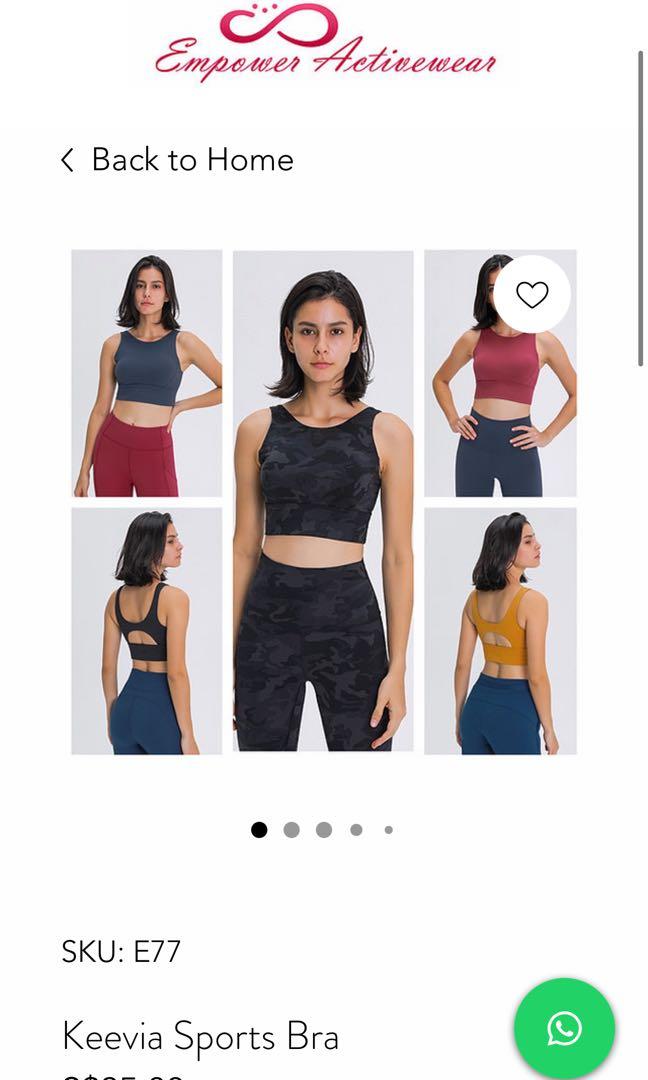Add Keevia Sports Bra to wishlist
648x1080 pixels.
(x=532, y=294)
